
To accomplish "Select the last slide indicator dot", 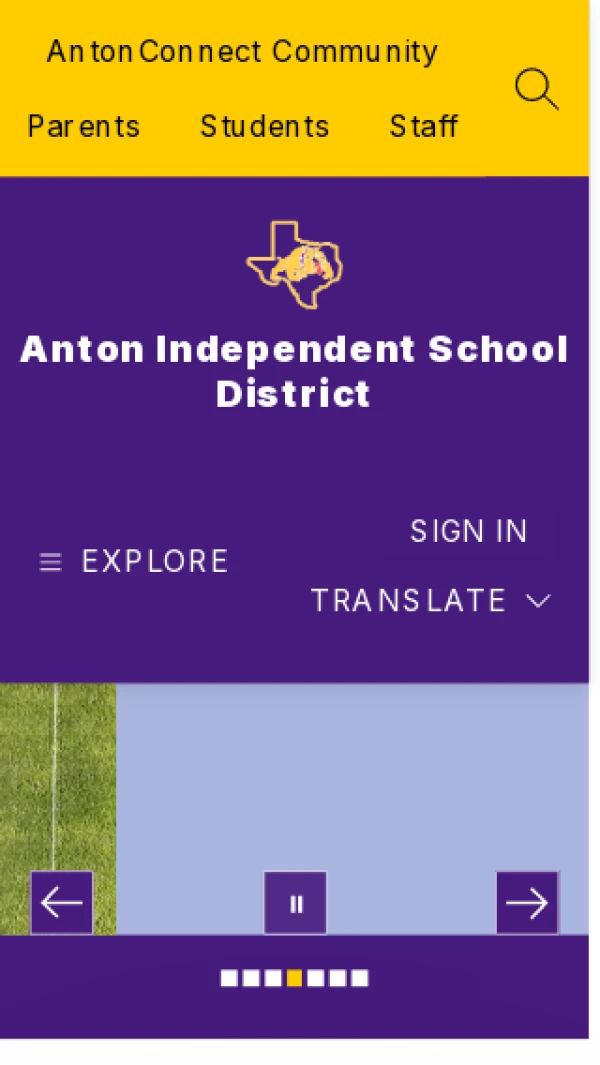I will (x=360, y=978).
